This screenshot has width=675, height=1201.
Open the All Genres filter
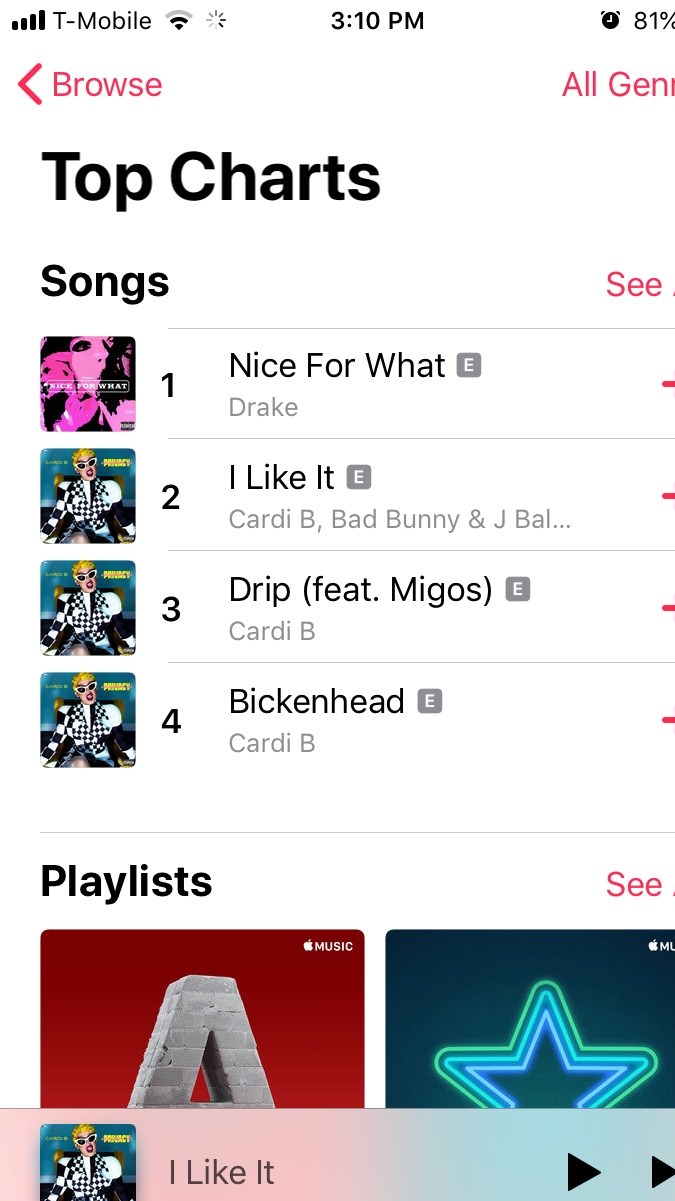click(x=618, y=85)
